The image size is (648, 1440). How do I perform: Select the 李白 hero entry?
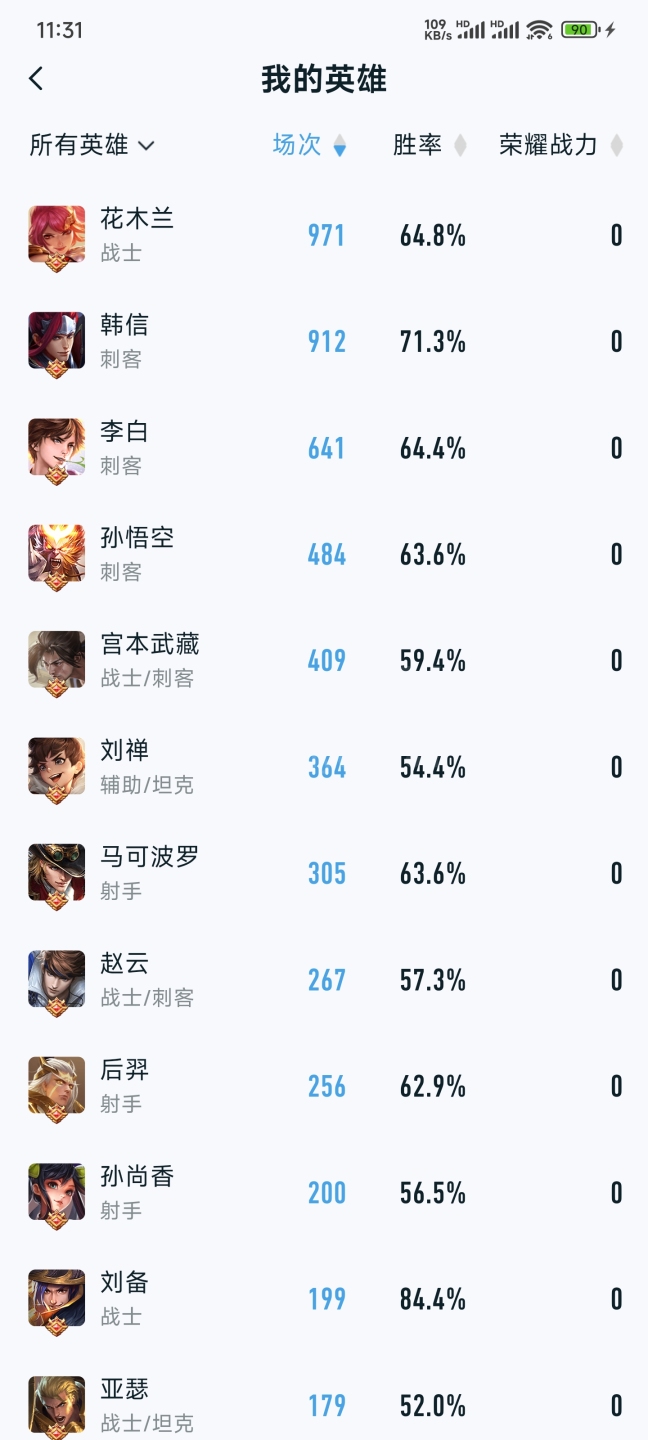tap(324, 448)
